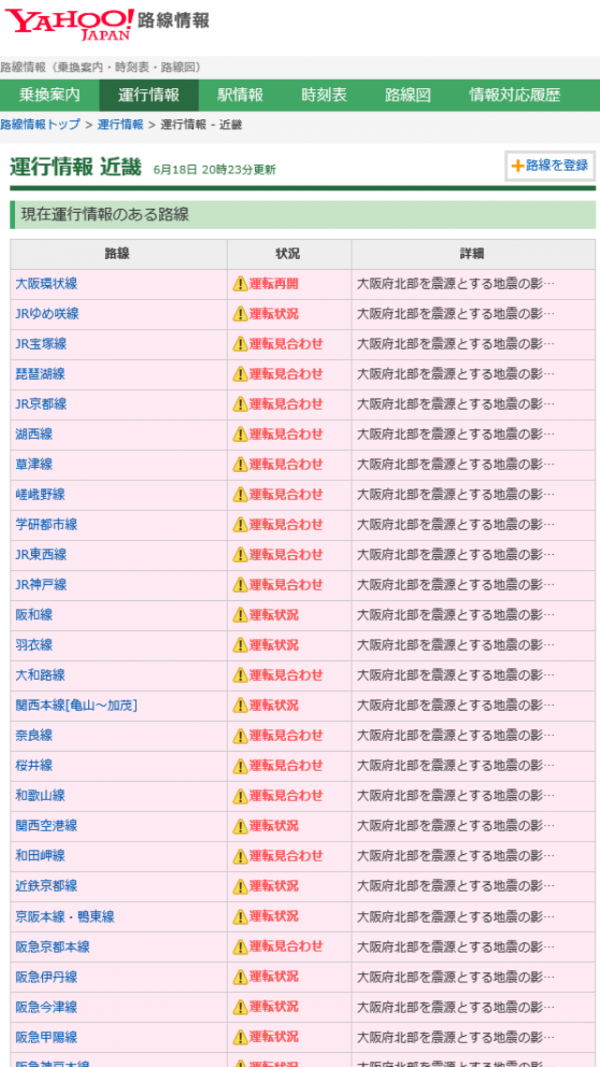Select the 学研都市線 line
This screenshot has height=1067, width=600.
point(46,525)
